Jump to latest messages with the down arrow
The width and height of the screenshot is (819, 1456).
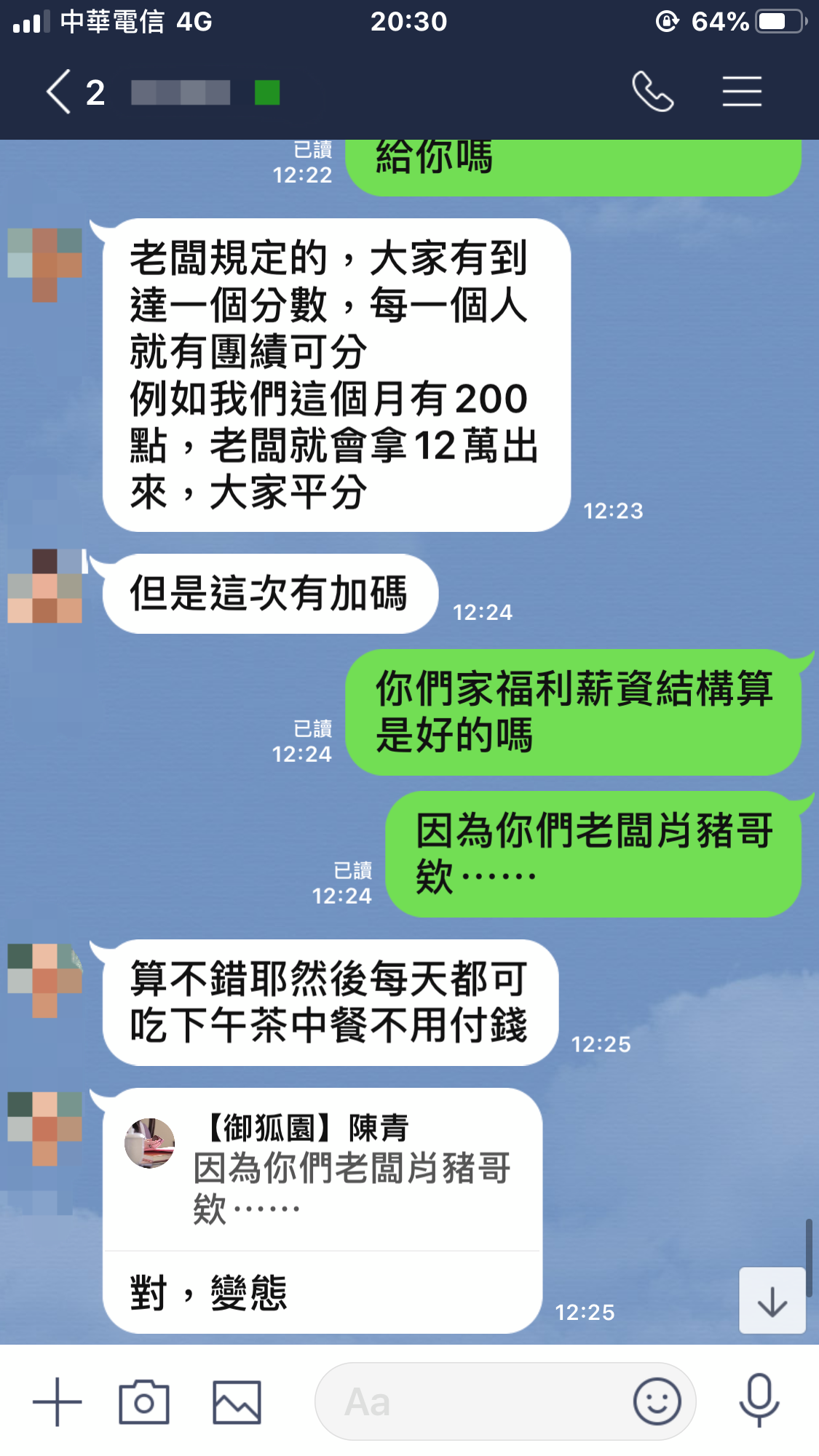coord(772,1301)
